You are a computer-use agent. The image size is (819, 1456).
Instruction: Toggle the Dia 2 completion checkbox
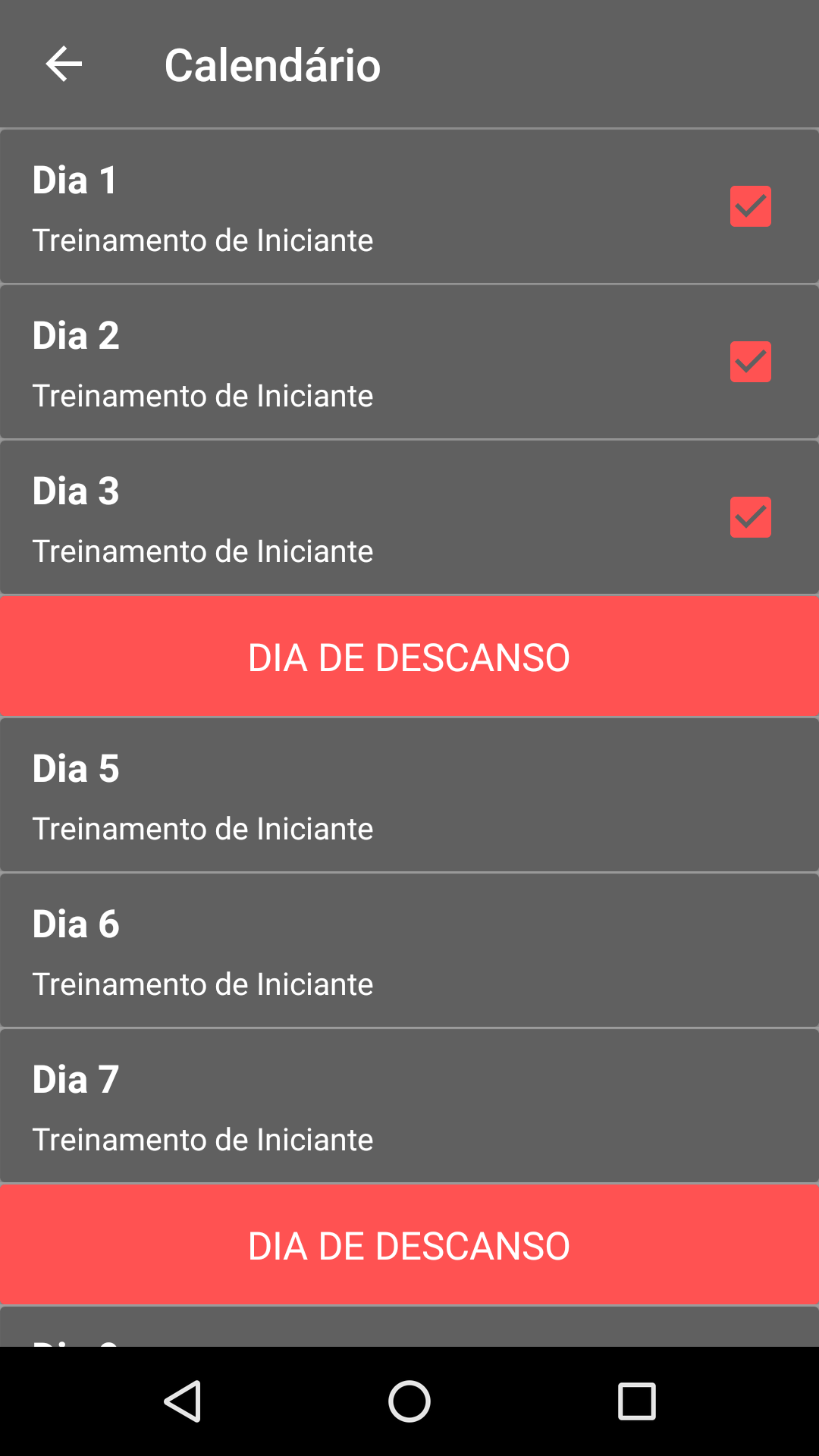pos(750,362)
